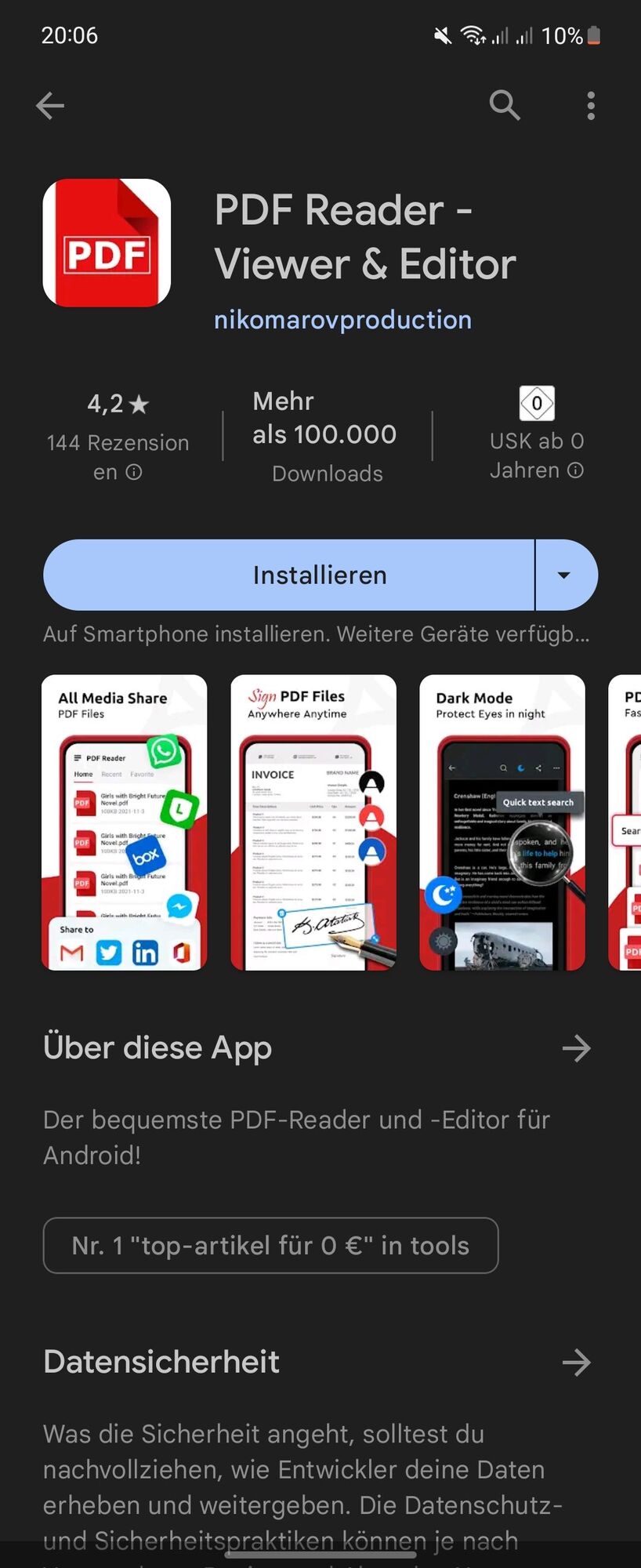Open the Datensicherheit details arrow
The image size is (641, 1568).
(576, 1362)
